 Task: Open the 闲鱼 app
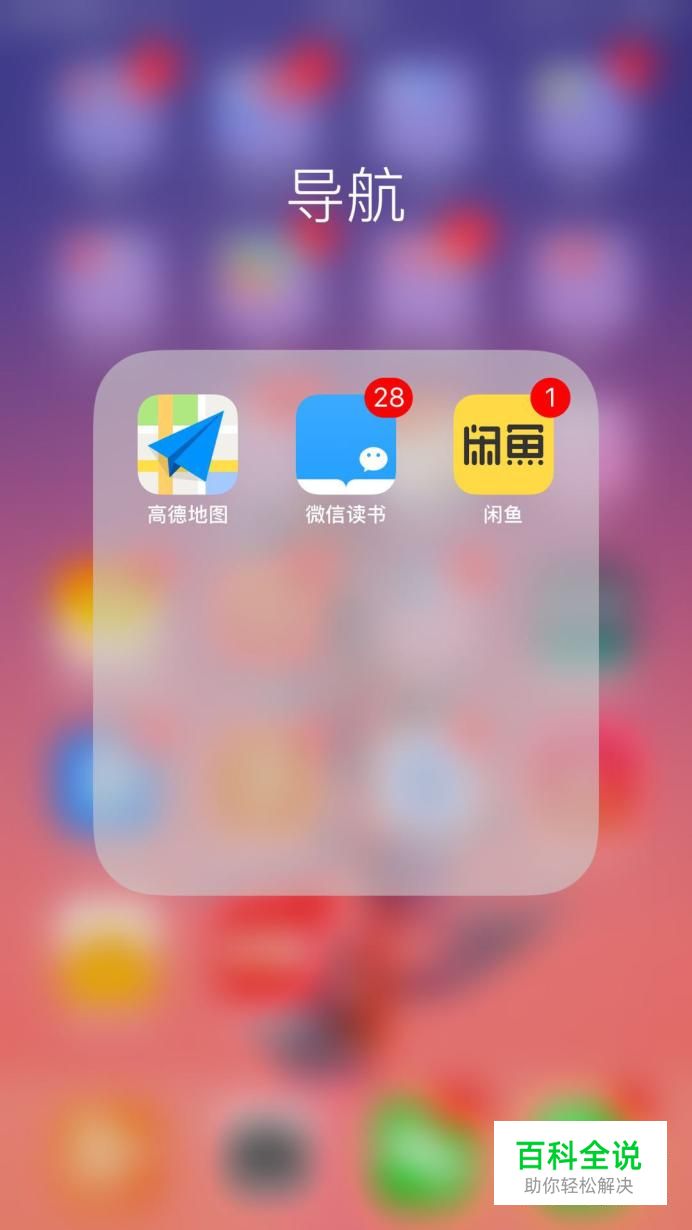click(503, 445)
